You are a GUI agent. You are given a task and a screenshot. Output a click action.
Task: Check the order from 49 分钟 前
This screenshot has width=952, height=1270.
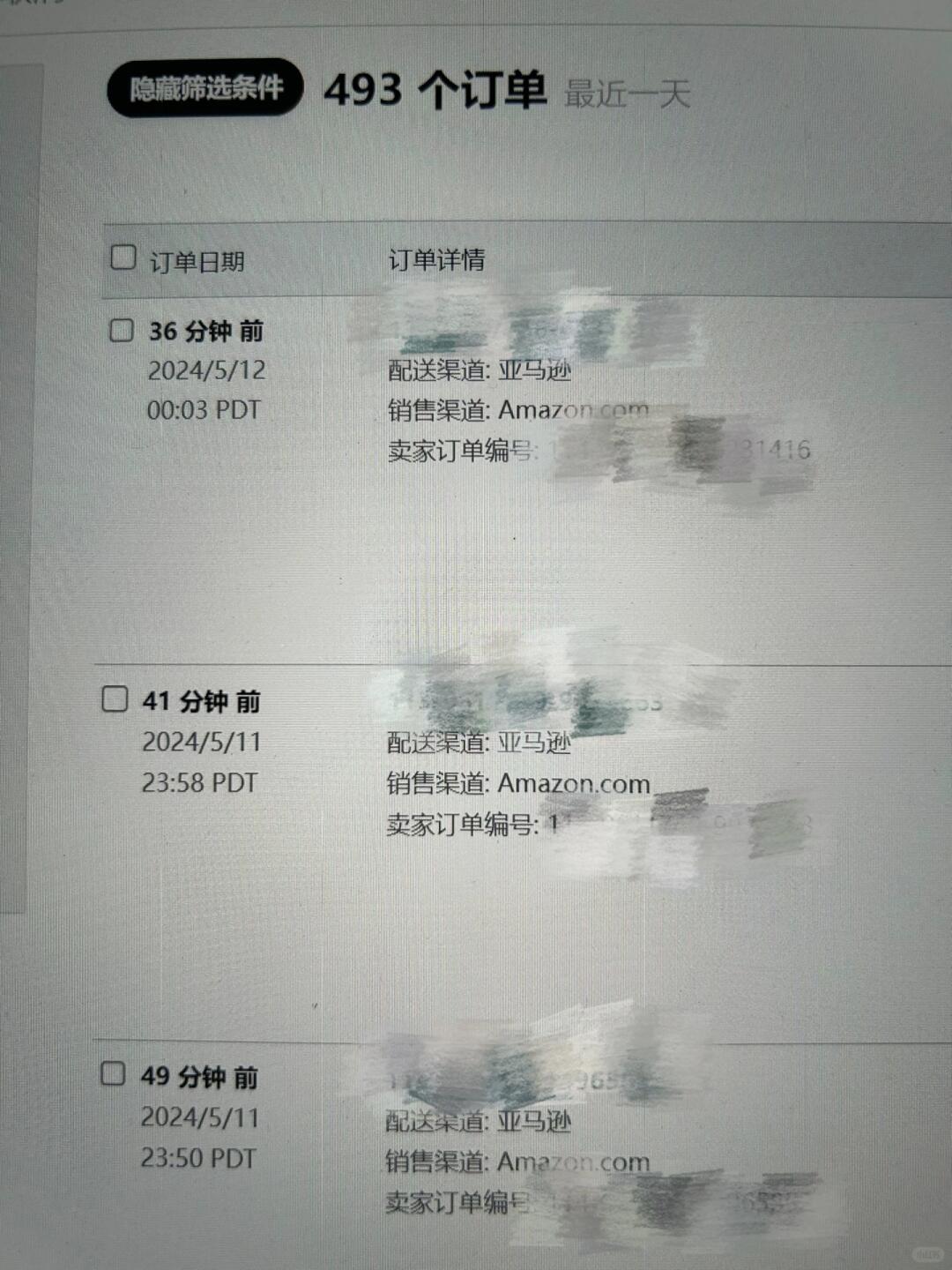coord(113,1073)
